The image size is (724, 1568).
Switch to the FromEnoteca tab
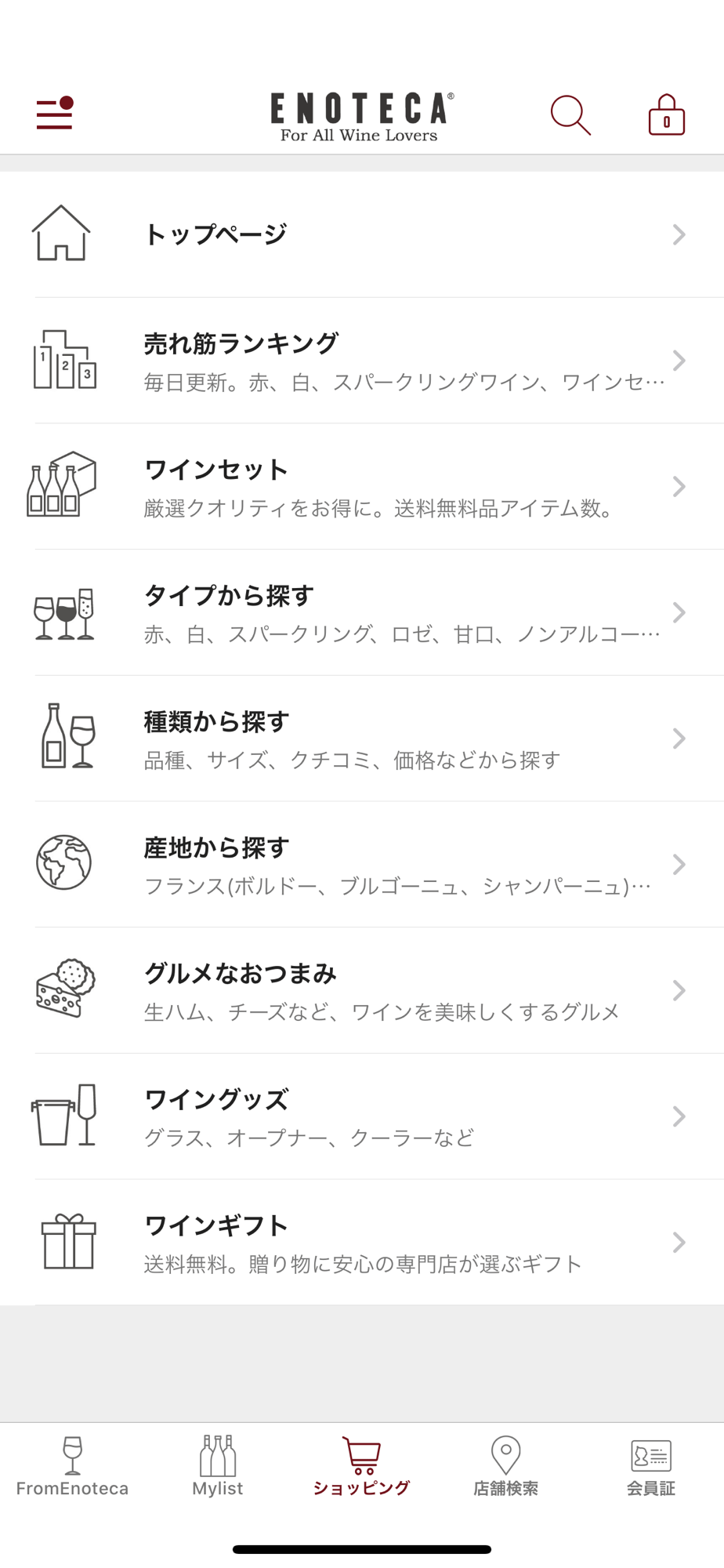click(x=72, y=1467)
